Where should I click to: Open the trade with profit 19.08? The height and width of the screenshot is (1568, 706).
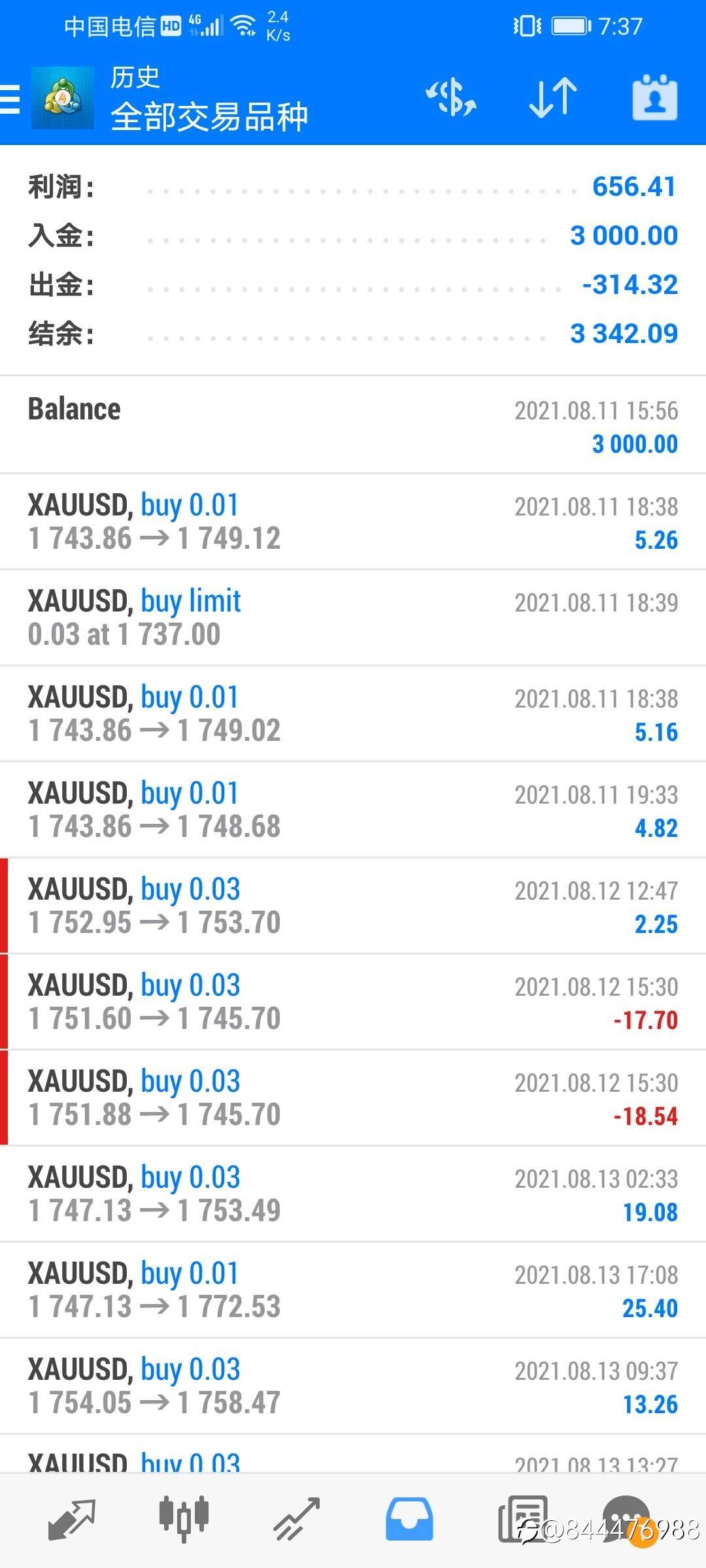pos(353,1194)
